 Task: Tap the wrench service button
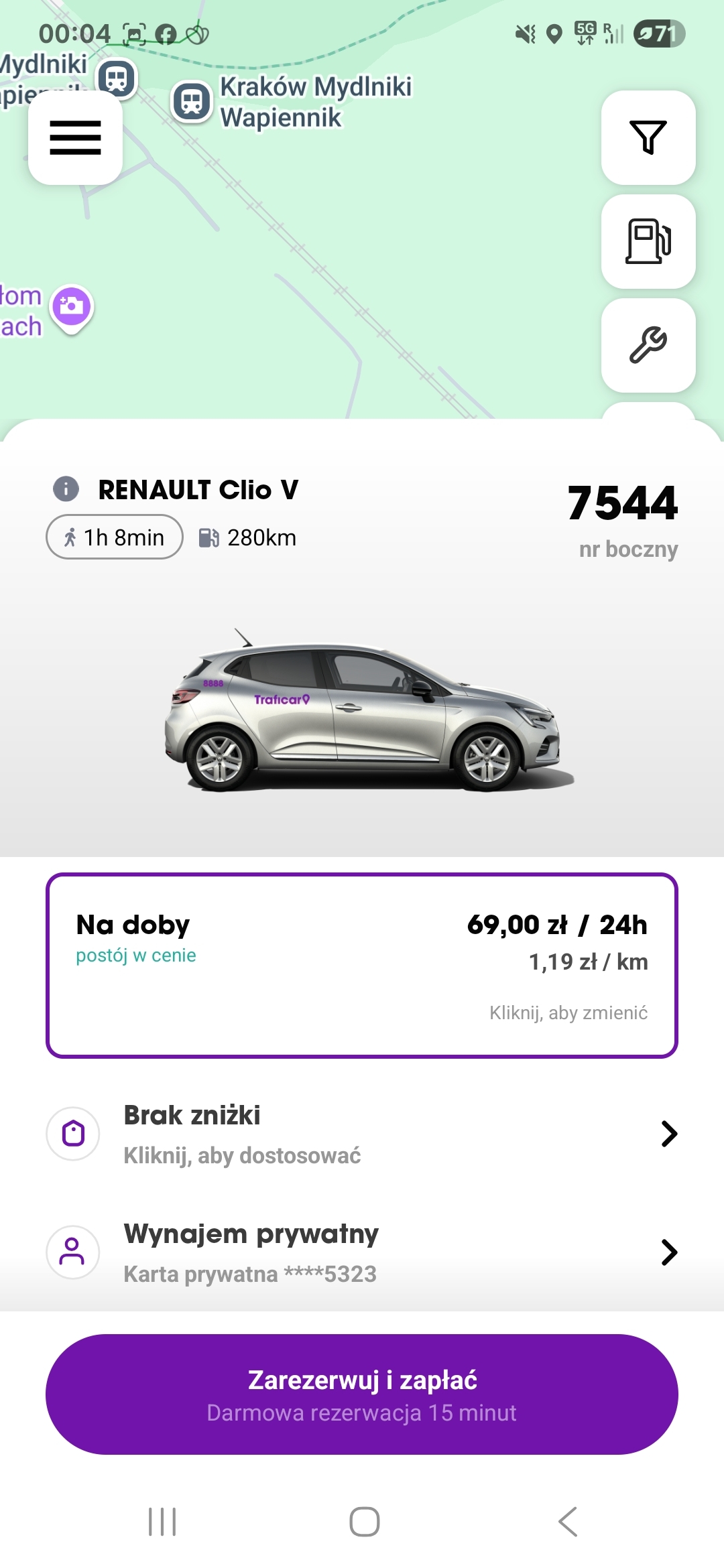coord(648,345)
